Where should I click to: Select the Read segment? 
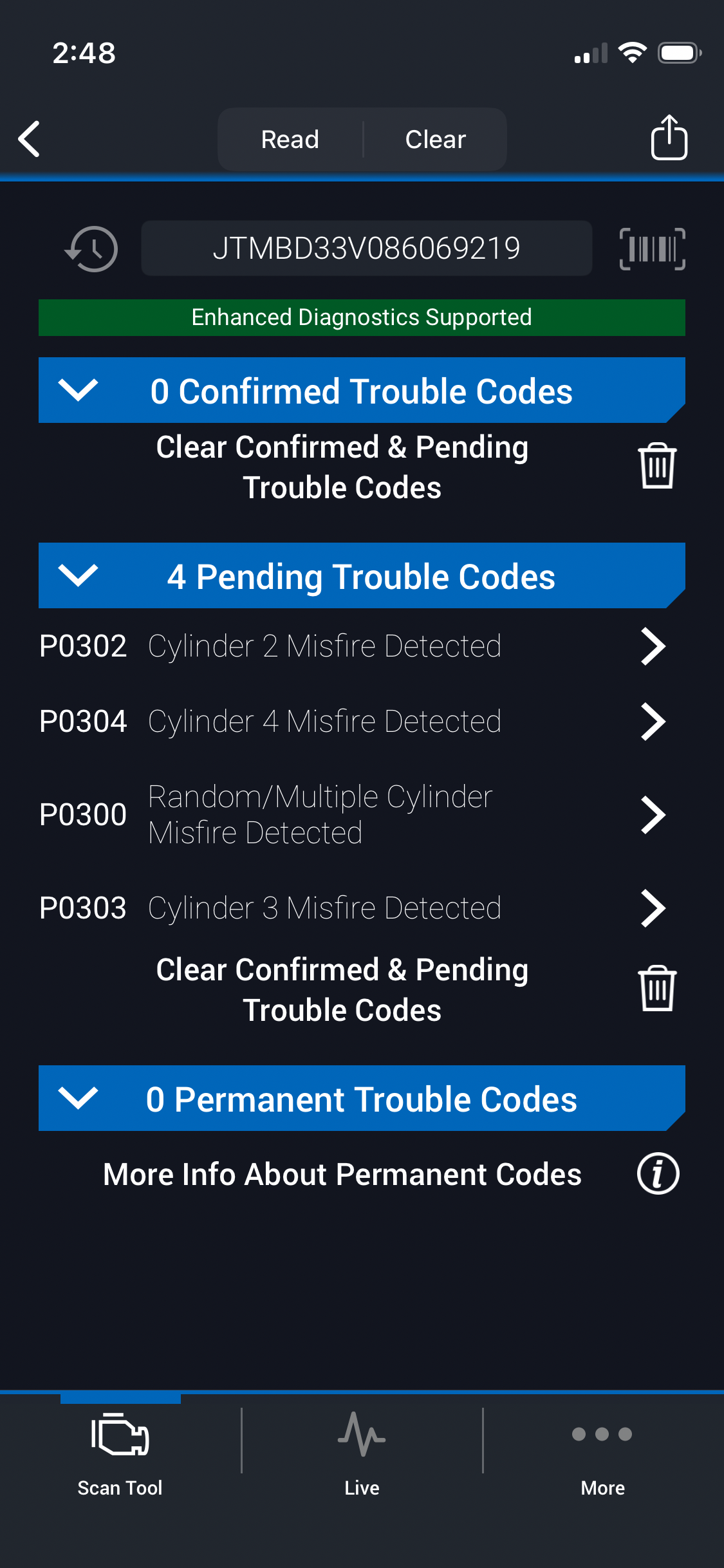point(290,139)
